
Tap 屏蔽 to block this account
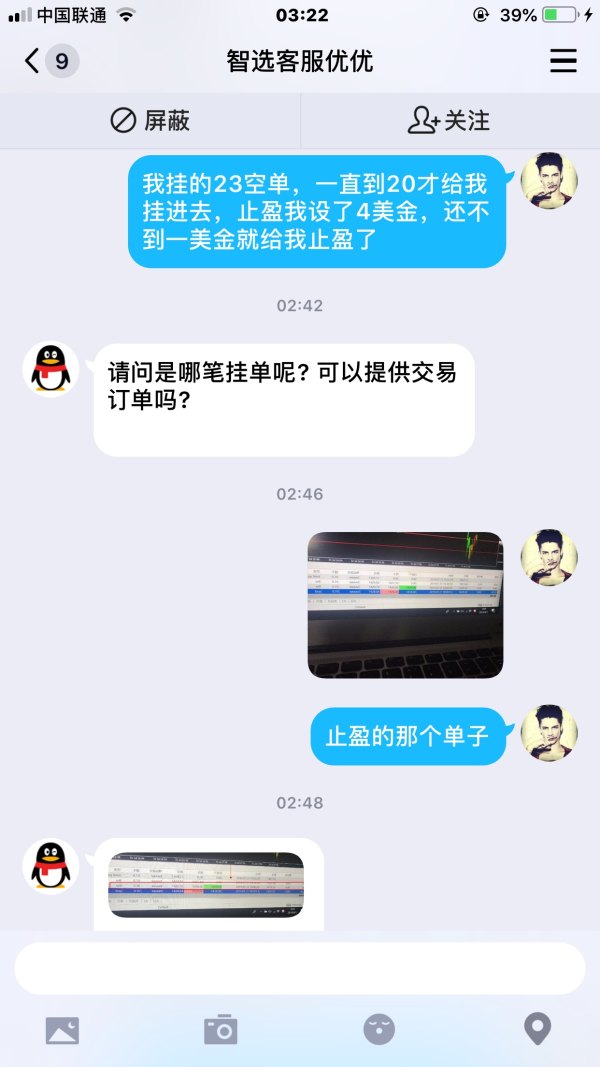click(x=150, y=121)
